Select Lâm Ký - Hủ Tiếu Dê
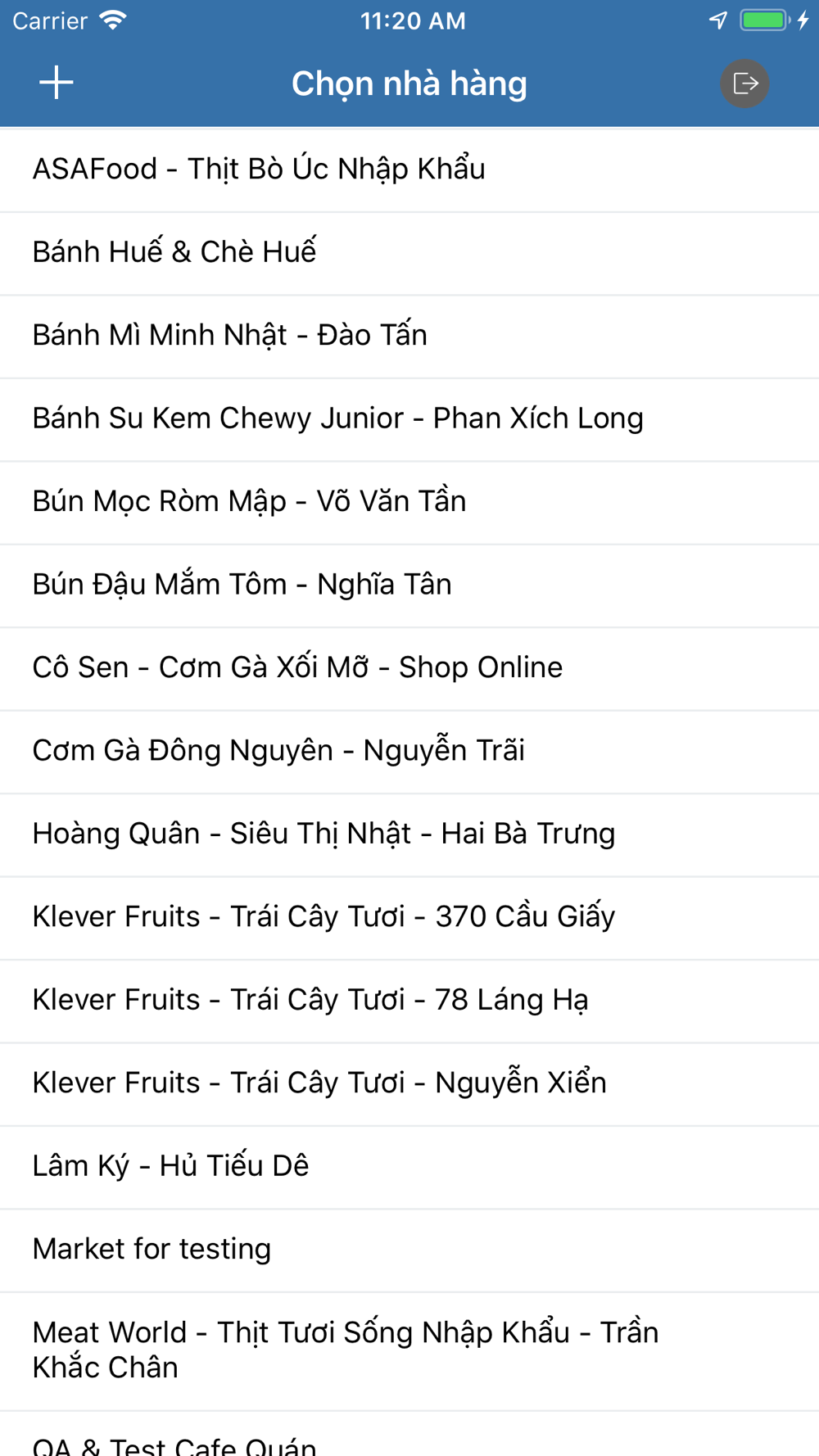Screen dimensions: 819x1456 409,1168
